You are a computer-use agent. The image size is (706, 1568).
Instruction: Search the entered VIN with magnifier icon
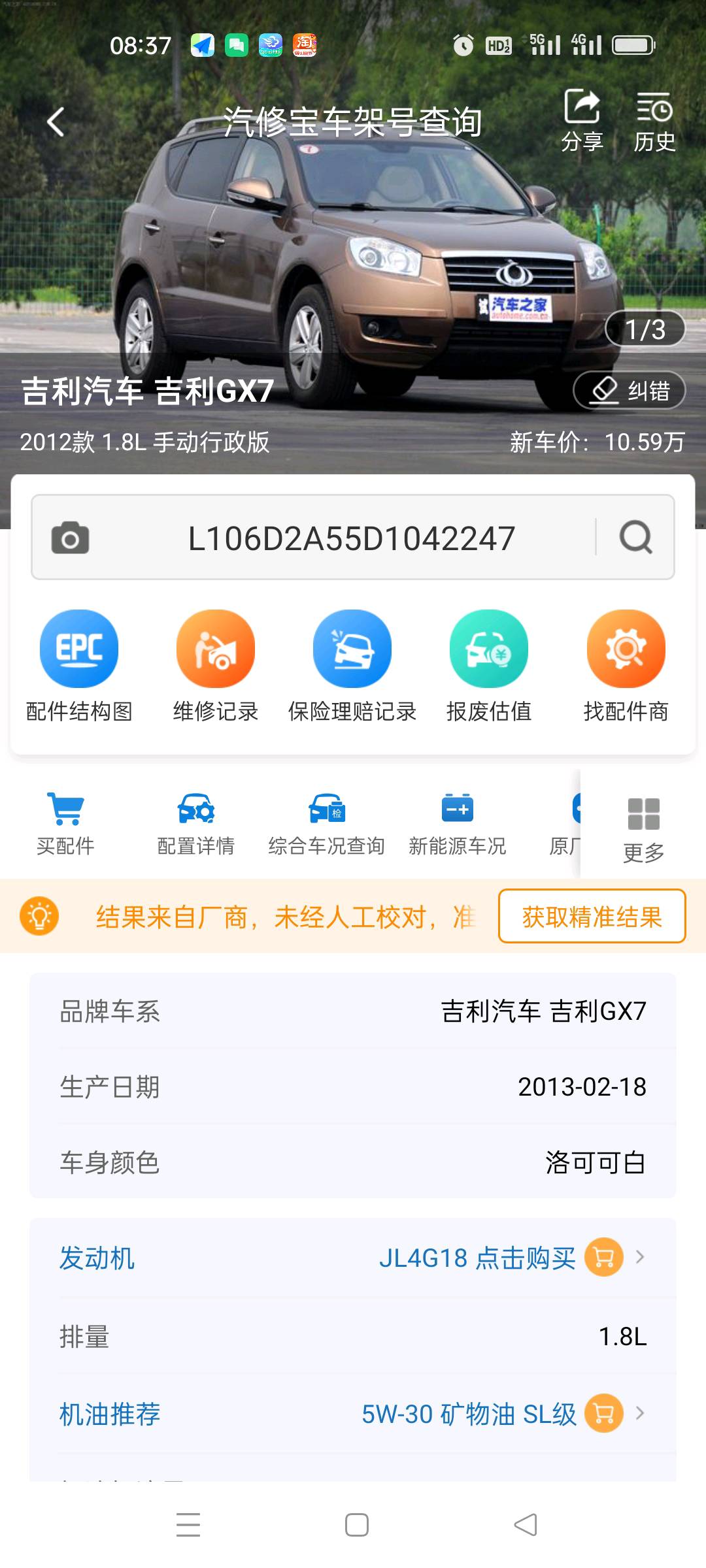[x=635, y=538]
